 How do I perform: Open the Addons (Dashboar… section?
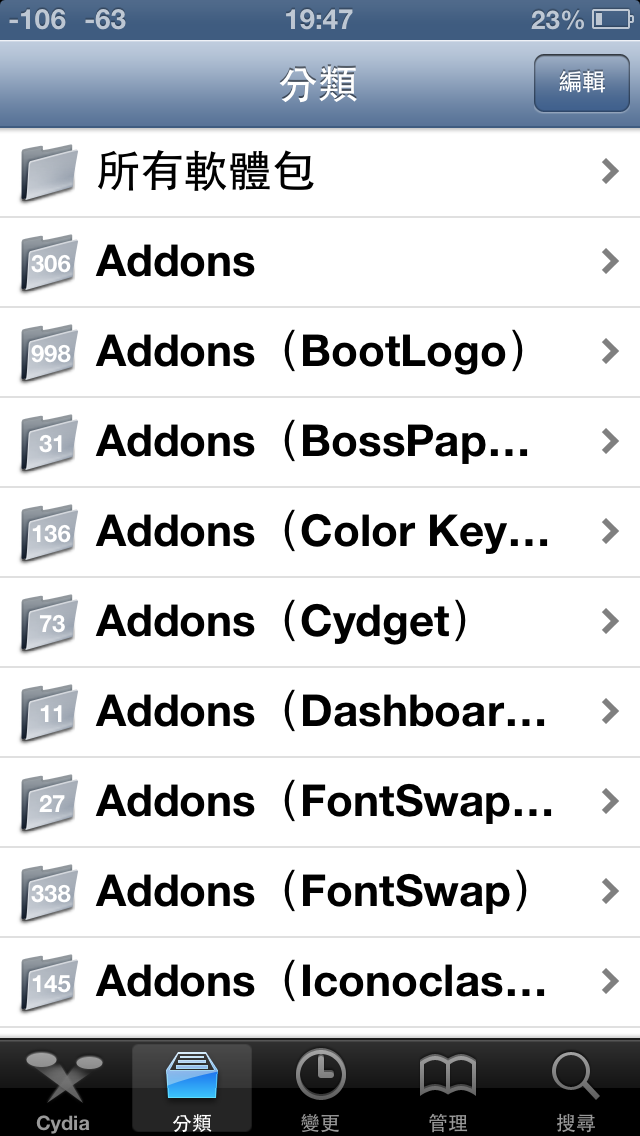(x=320, y=712)
